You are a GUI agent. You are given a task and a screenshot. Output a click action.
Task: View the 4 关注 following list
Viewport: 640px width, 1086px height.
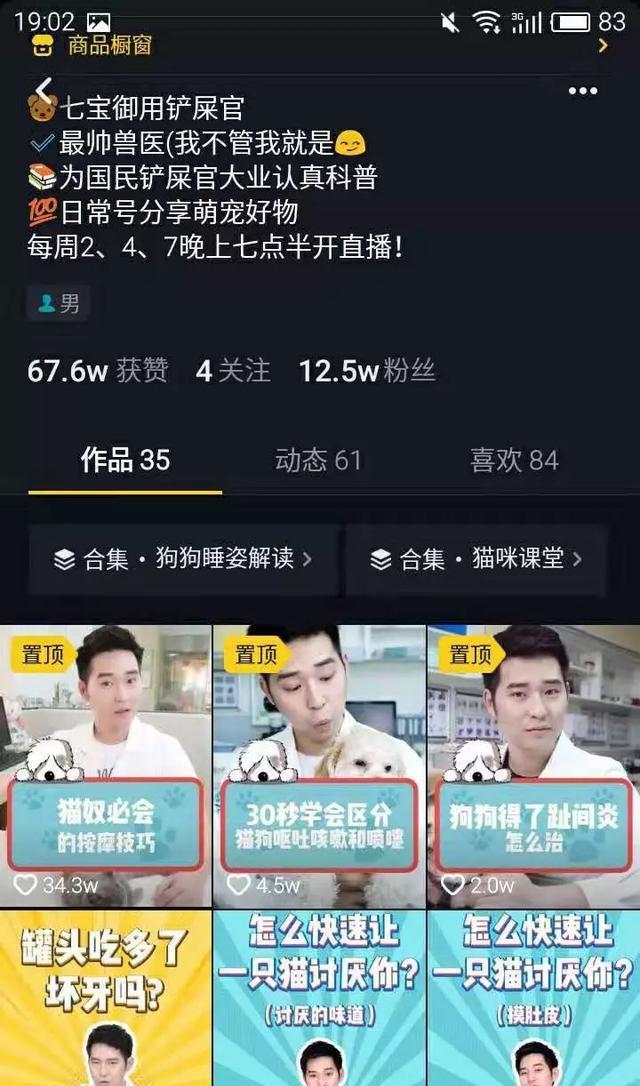pyautogui.click(x=233, y=371)
